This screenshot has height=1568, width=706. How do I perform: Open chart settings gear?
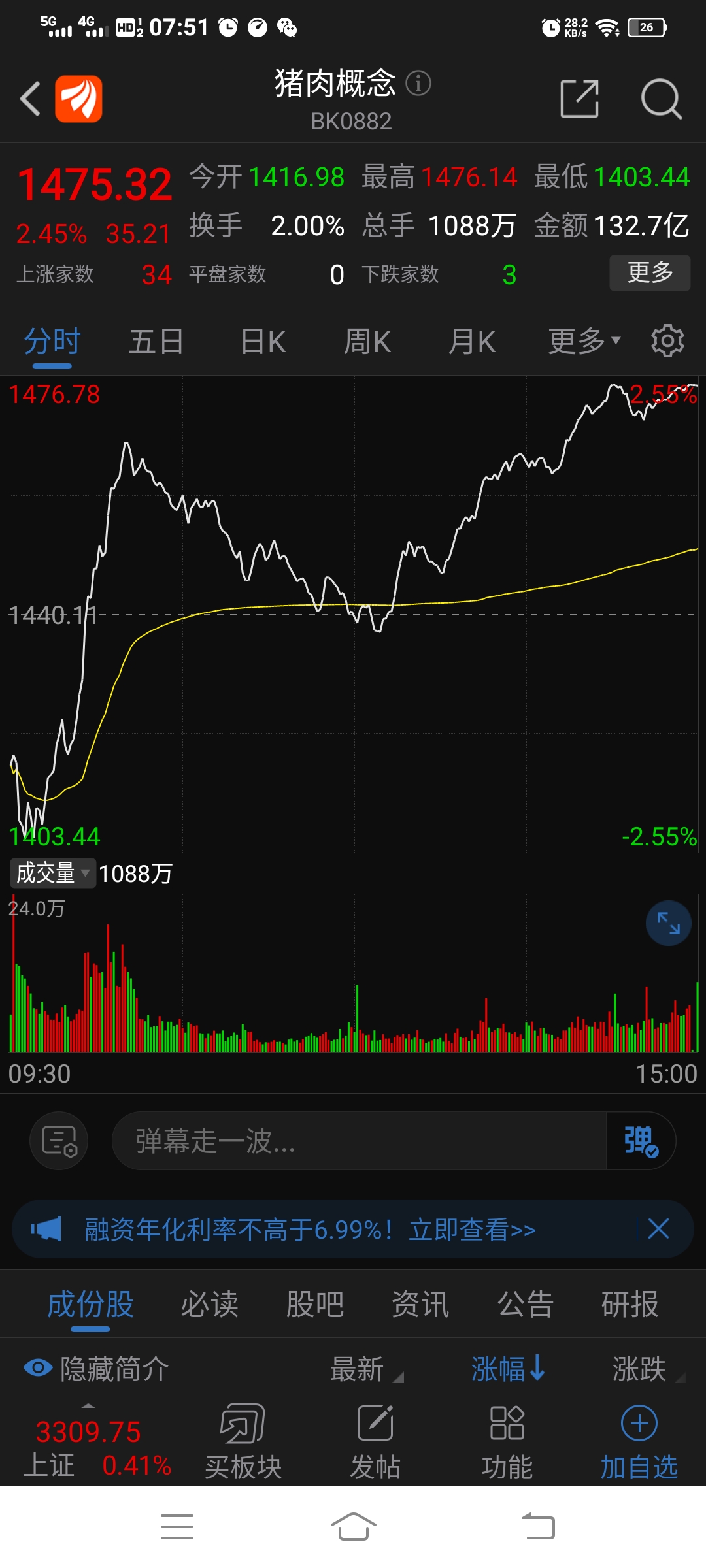tap(667, 340)
